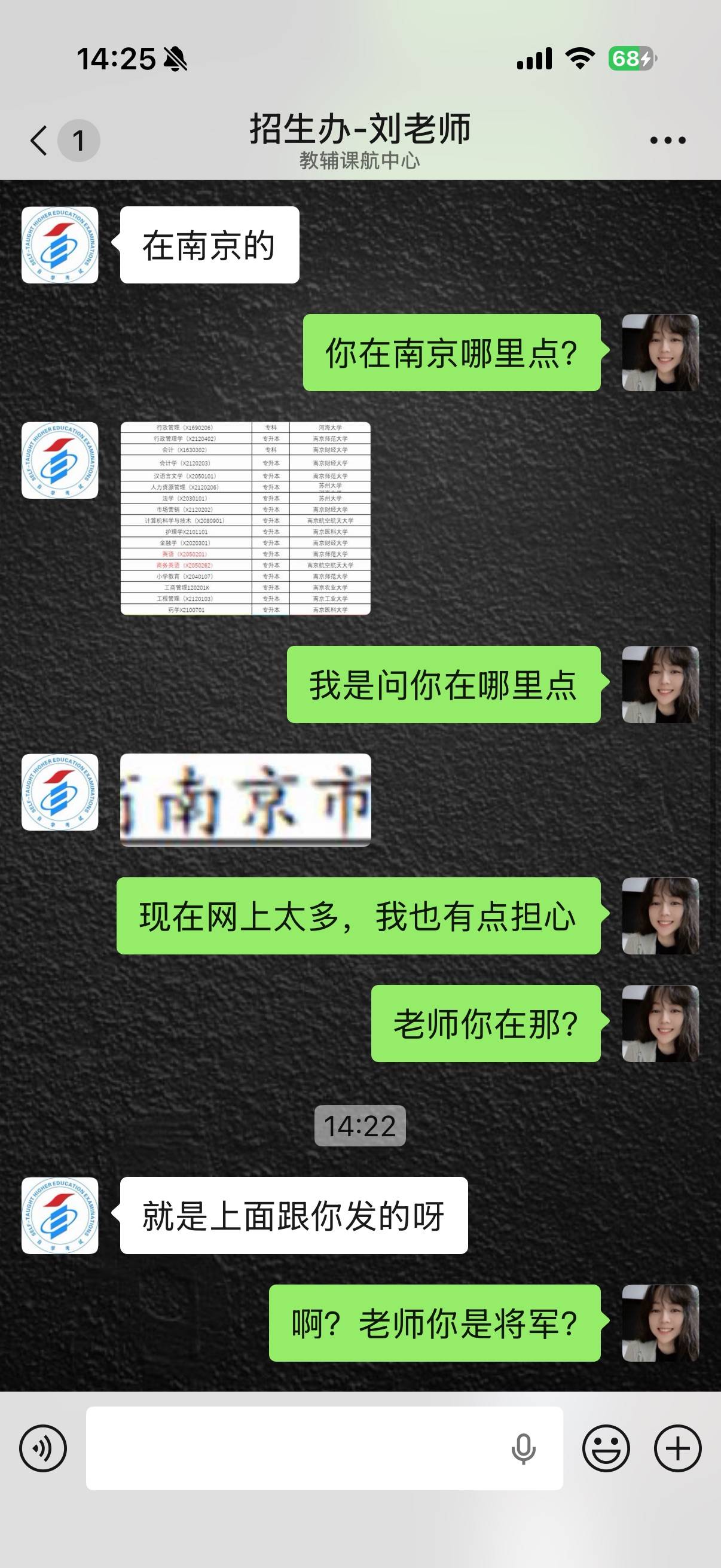The height and width of the screenshot is (1568, 721).
Task: Open the emoji sticker panel
Action: [x=606, y=1448]
